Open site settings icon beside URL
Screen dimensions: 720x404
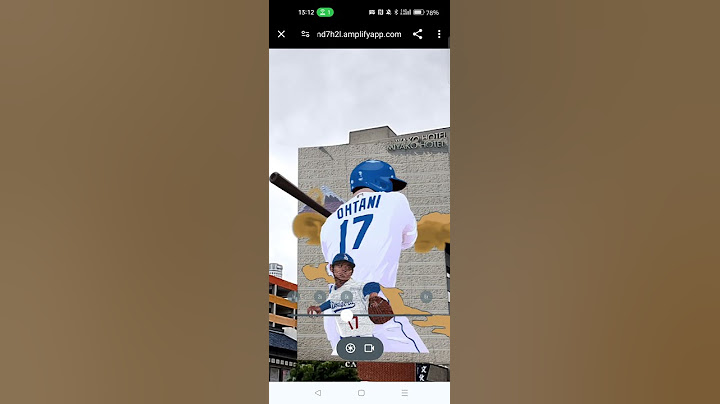305,34
